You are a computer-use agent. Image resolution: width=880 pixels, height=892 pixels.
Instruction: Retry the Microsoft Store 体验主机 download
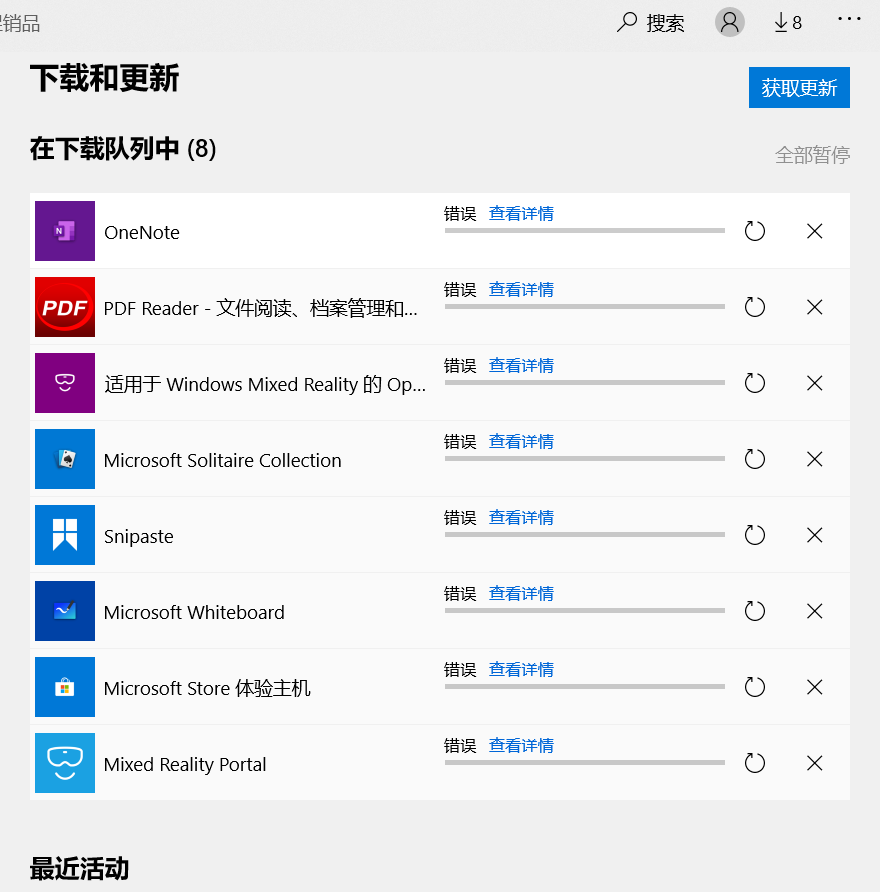[755, 687]
